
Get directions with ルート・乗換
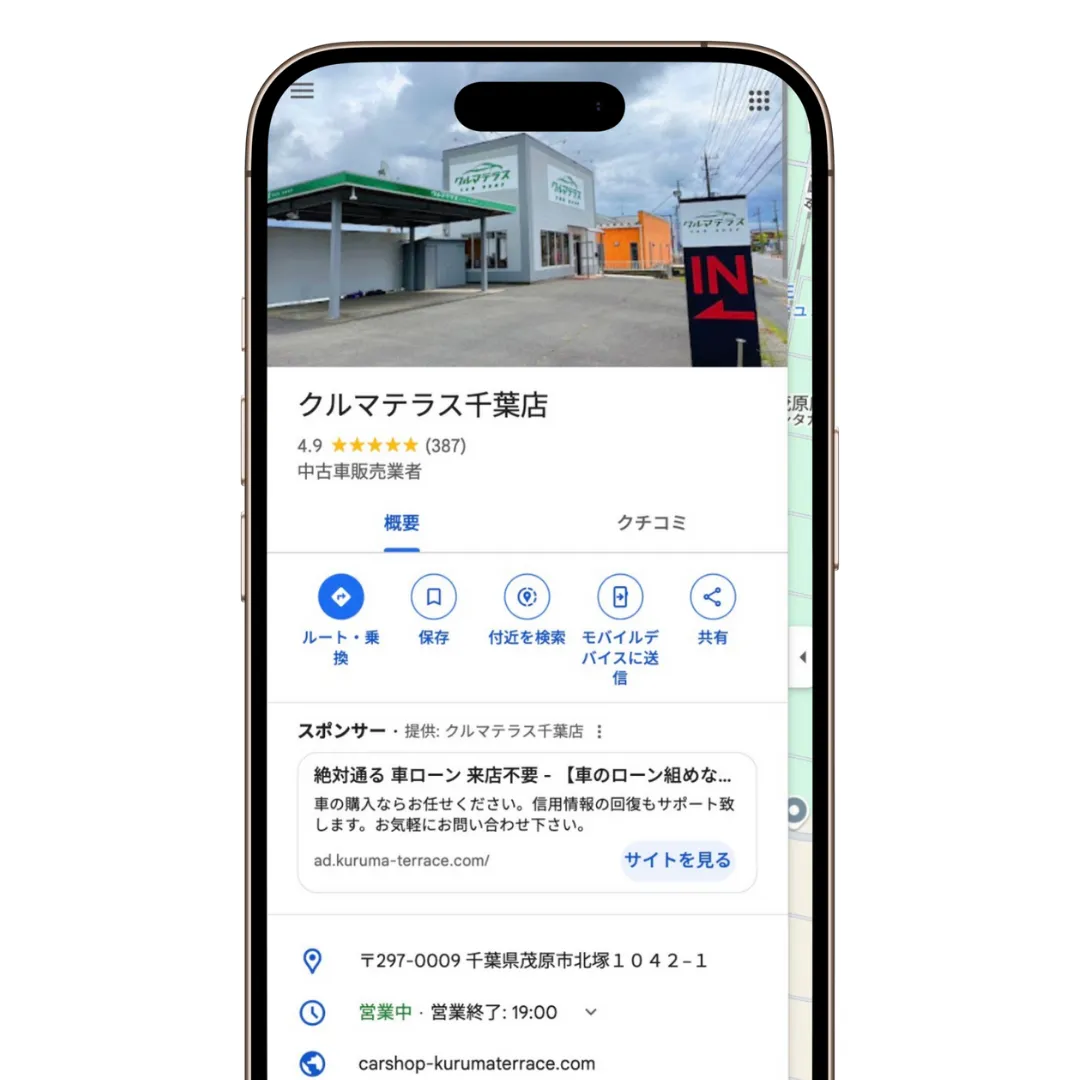click(341, 598)
